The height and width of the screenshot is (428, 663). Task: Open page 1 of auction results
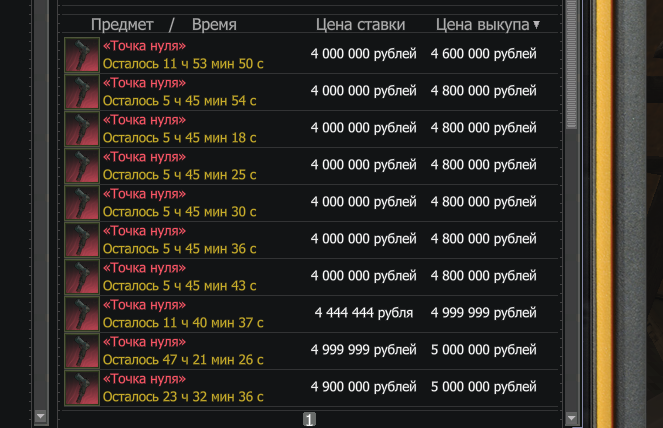point(310,419)
